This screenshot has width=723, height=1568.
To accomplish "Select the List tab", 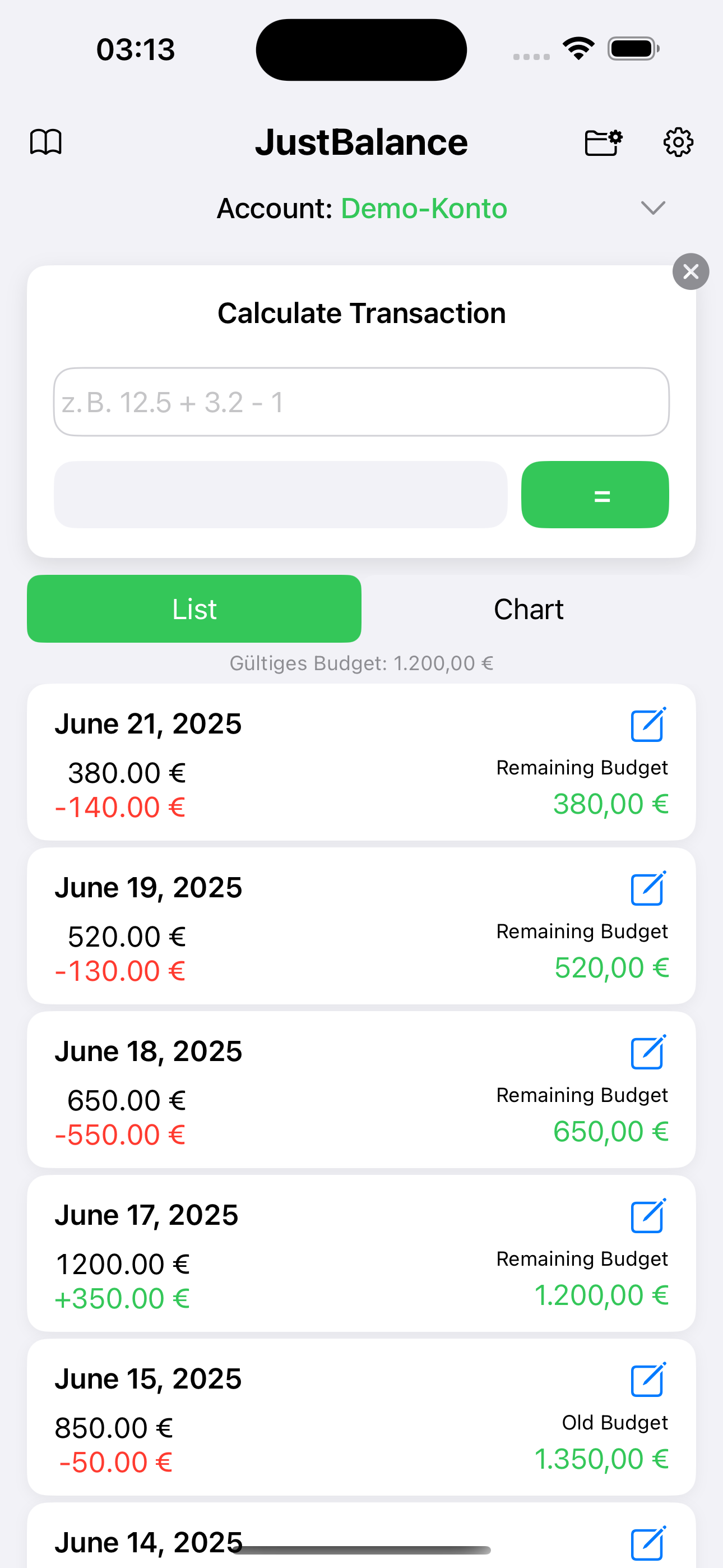I will 194,609.
